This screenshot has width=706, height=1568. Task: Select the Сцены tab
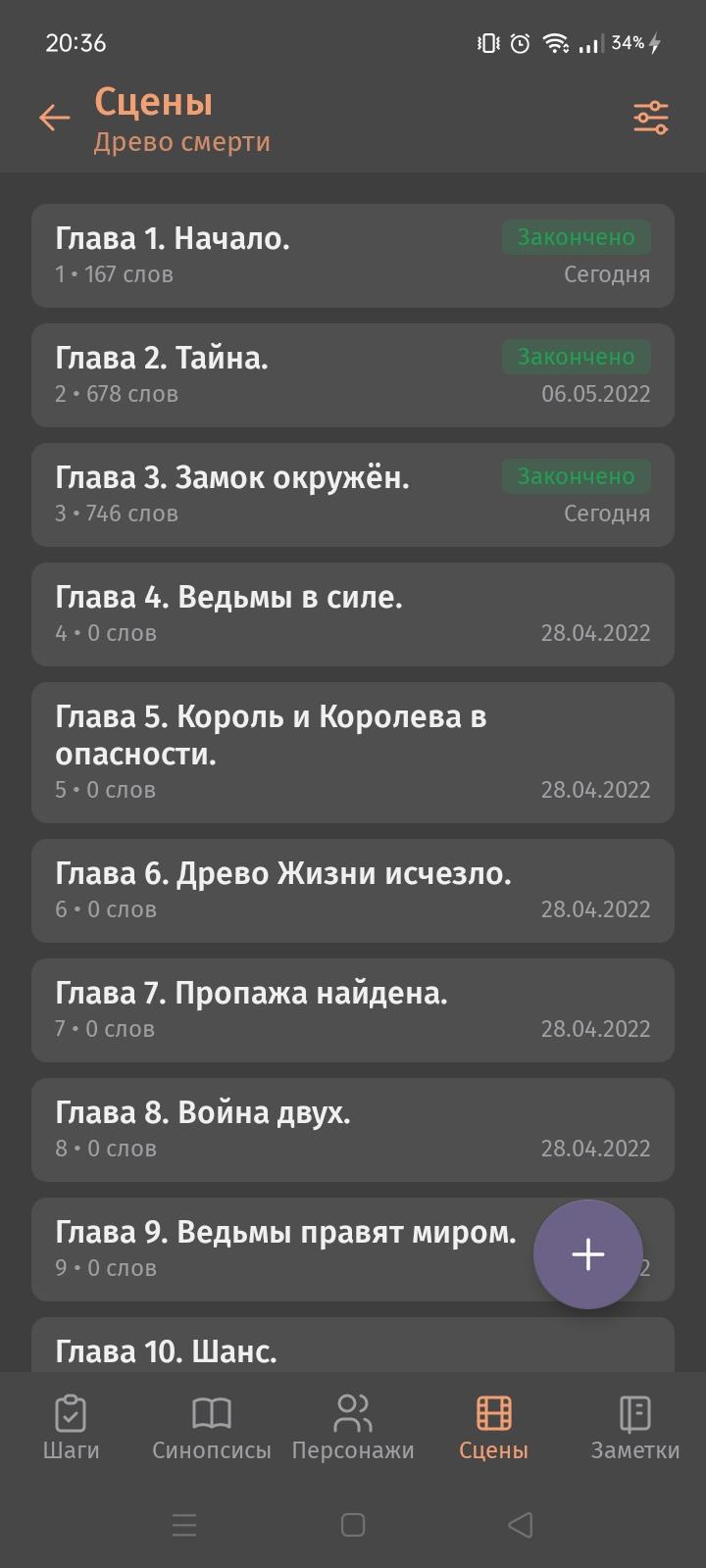point(494,1427)
